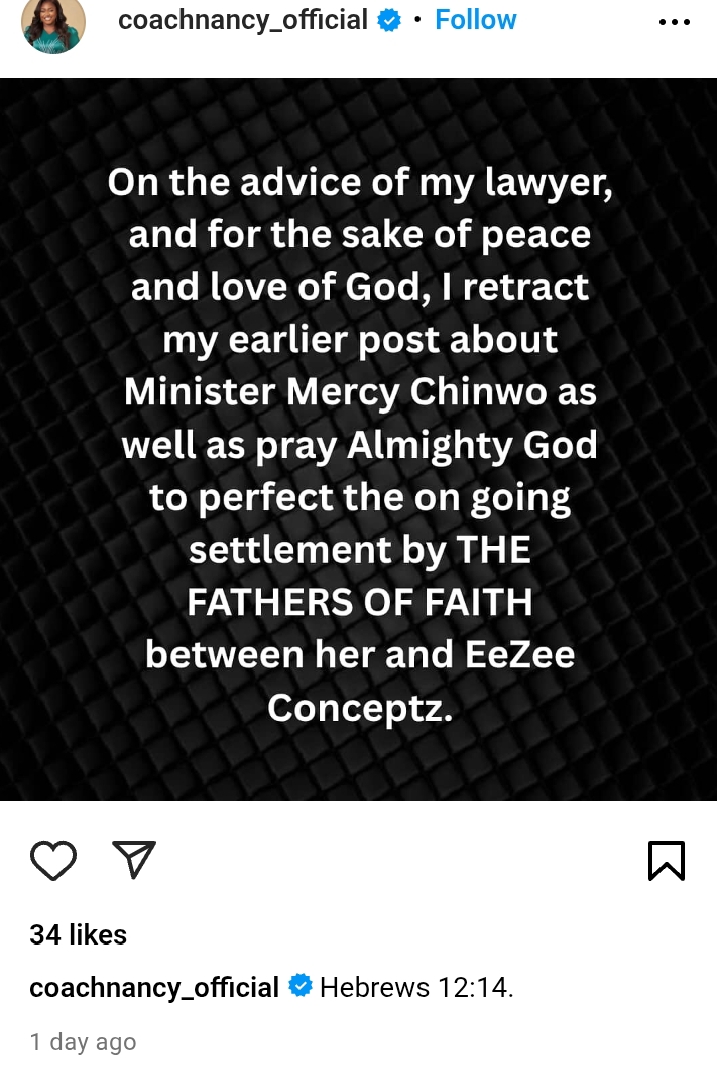Open the post's overflow menu
717x1085 pixels.
point(674,22)
